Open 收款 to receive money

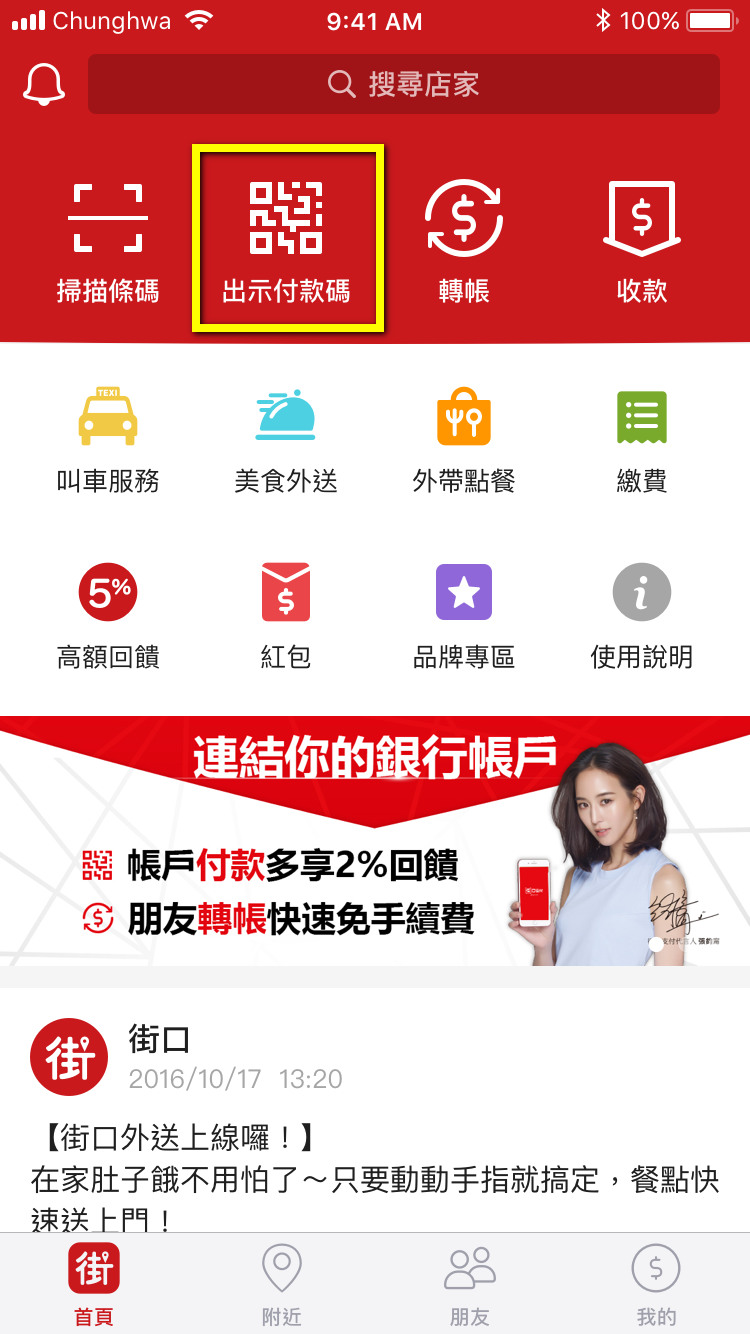pos(642,241)
